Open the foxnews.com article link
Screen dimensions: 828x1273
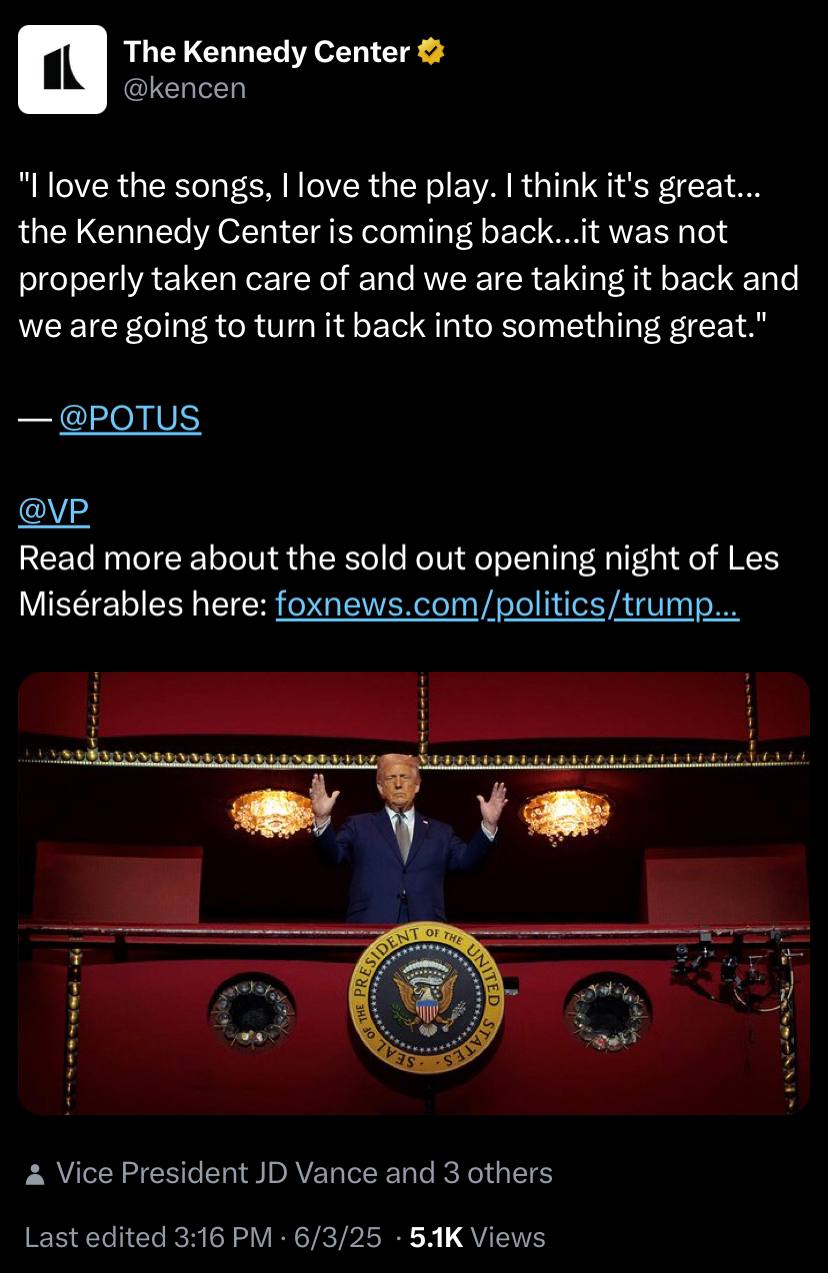coord(506,604)
